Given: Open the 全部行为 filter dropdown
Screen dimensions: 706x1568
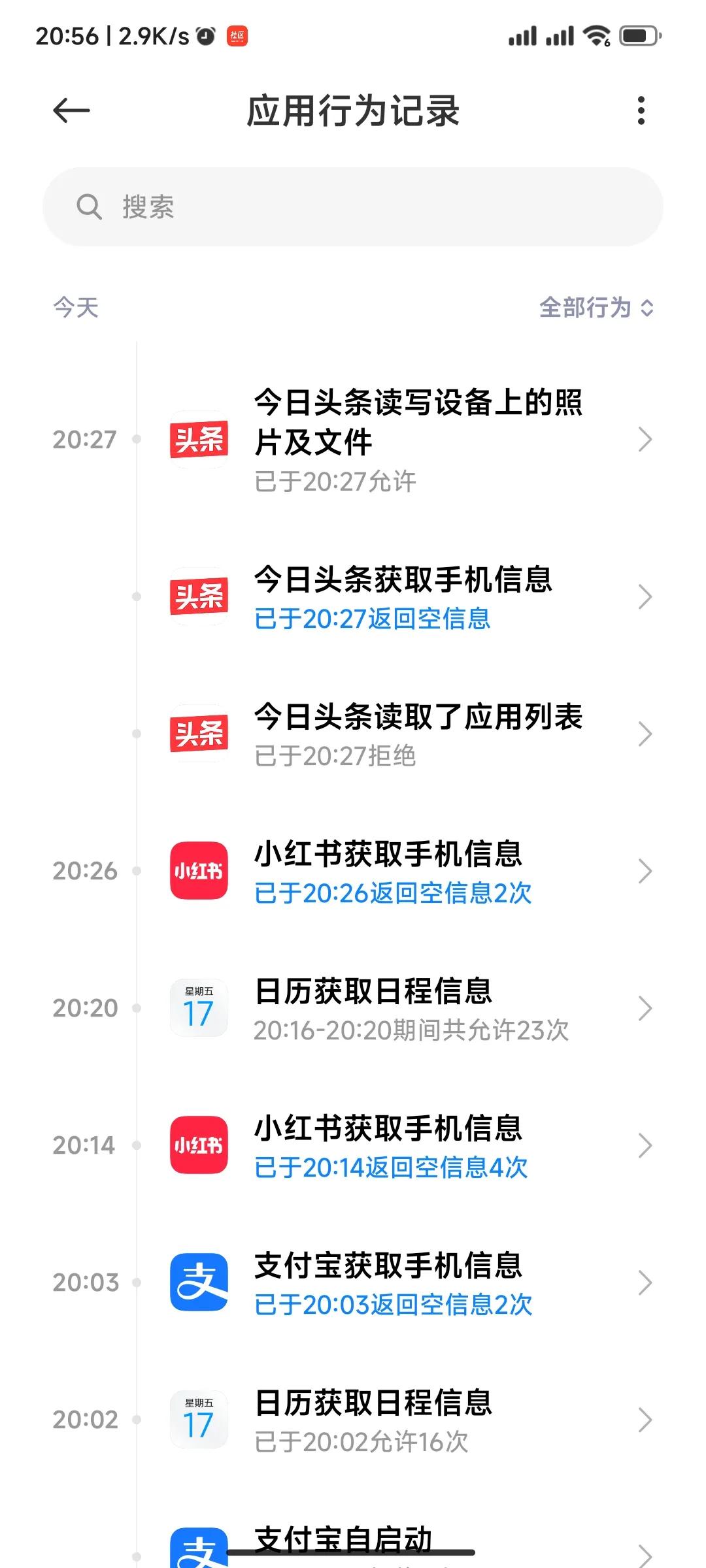Looking at the screenshot, I should [x=596, y=307].
